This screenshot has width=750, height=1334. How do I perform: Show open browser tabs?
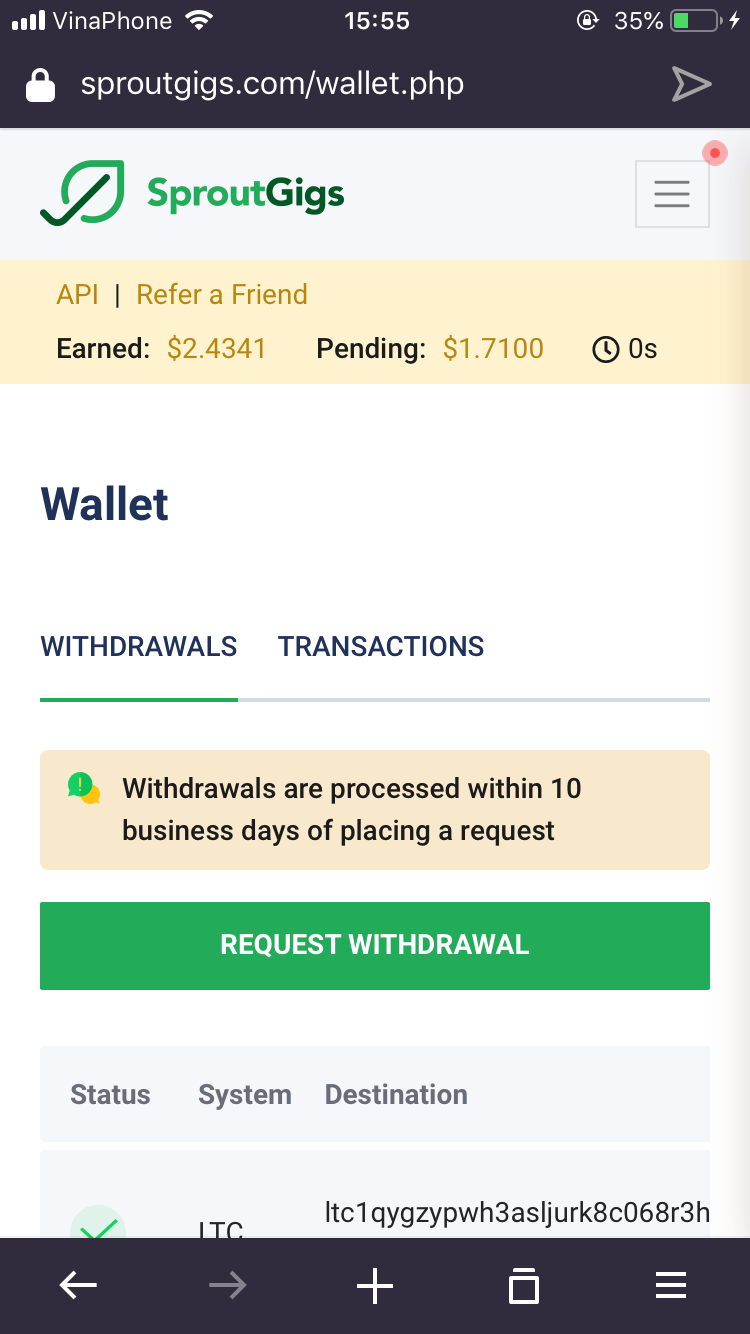tap(524, 1286)
